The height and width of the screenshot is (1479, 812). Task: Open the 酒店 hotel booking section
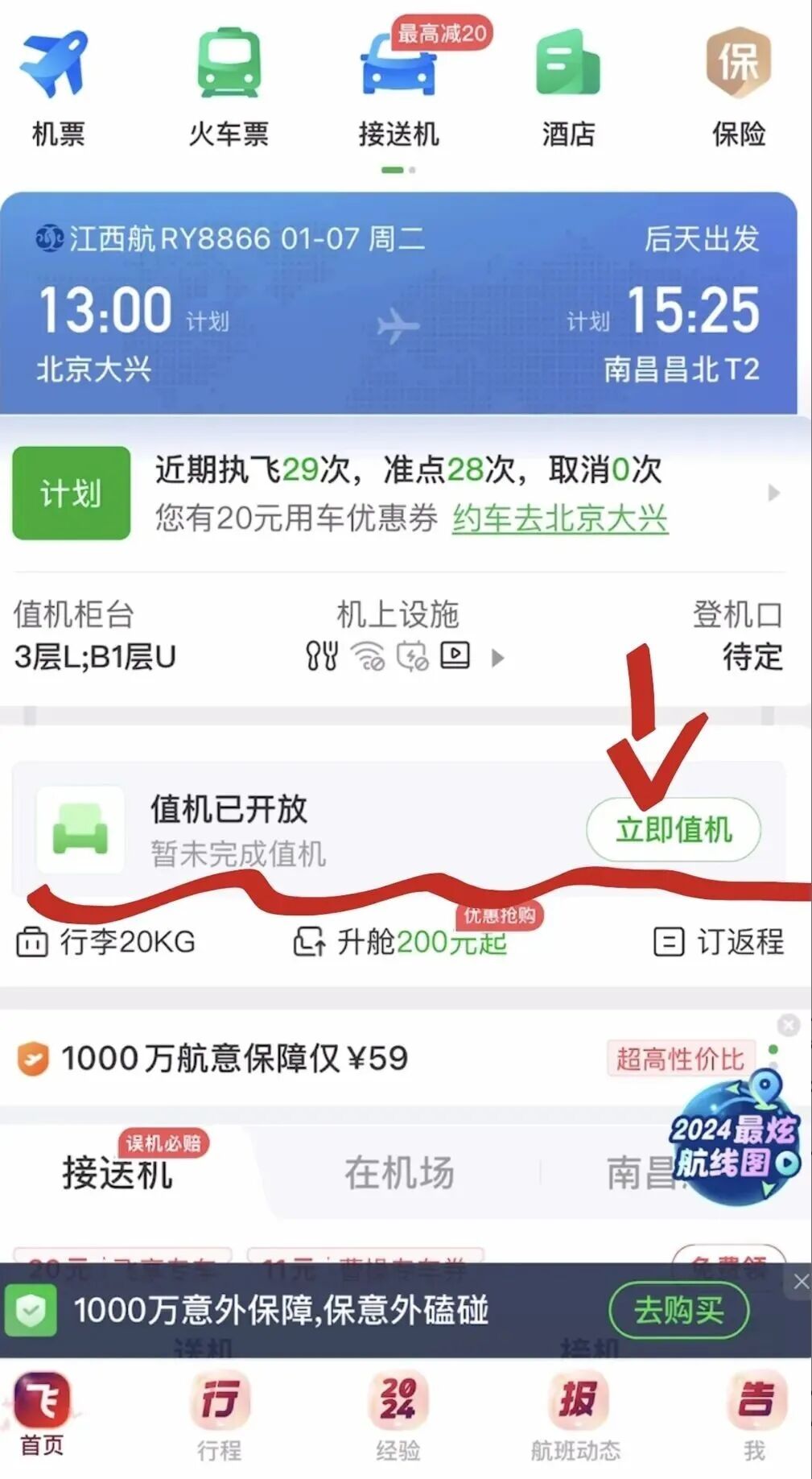[x=568, y=87]
